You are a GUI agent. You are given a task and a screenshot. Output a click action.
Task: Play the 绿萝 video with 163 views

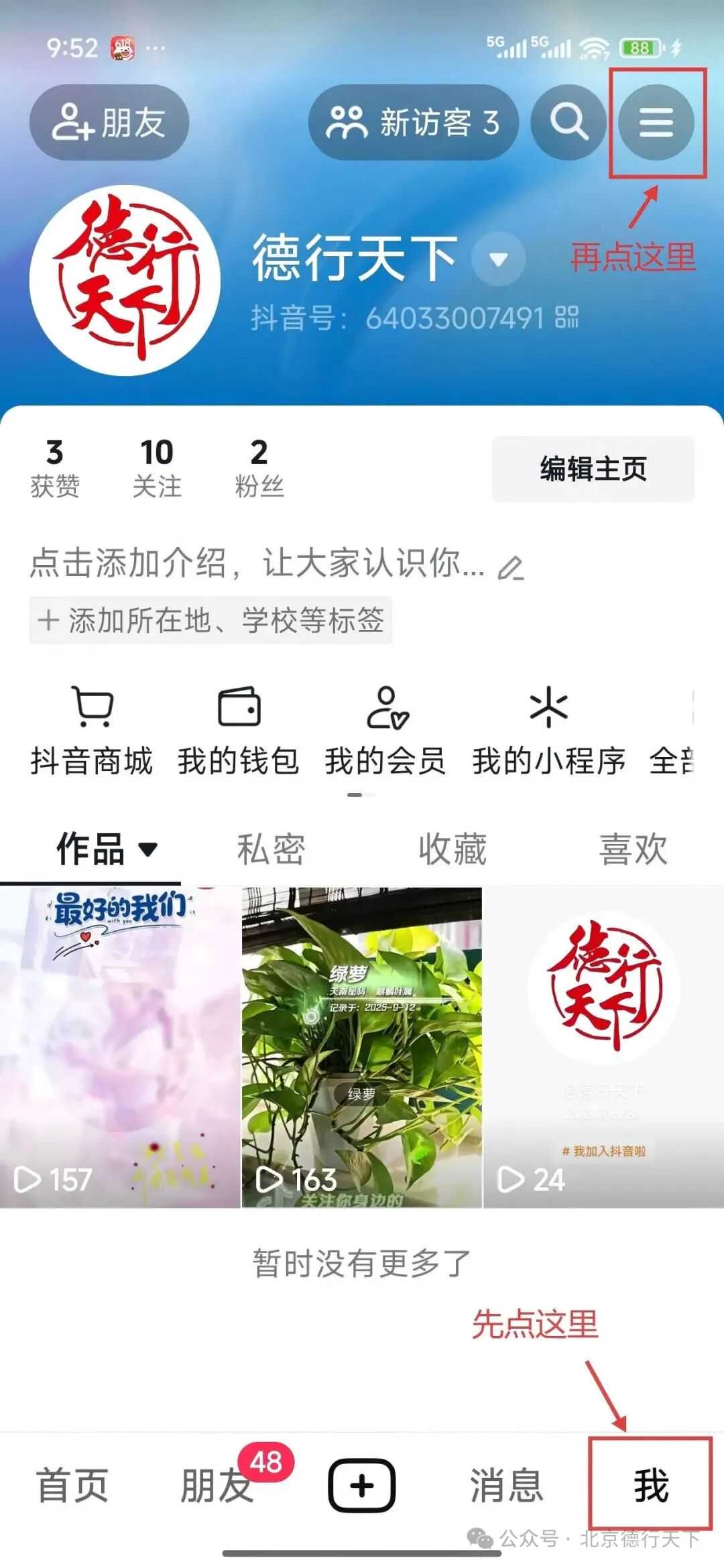362,1047
